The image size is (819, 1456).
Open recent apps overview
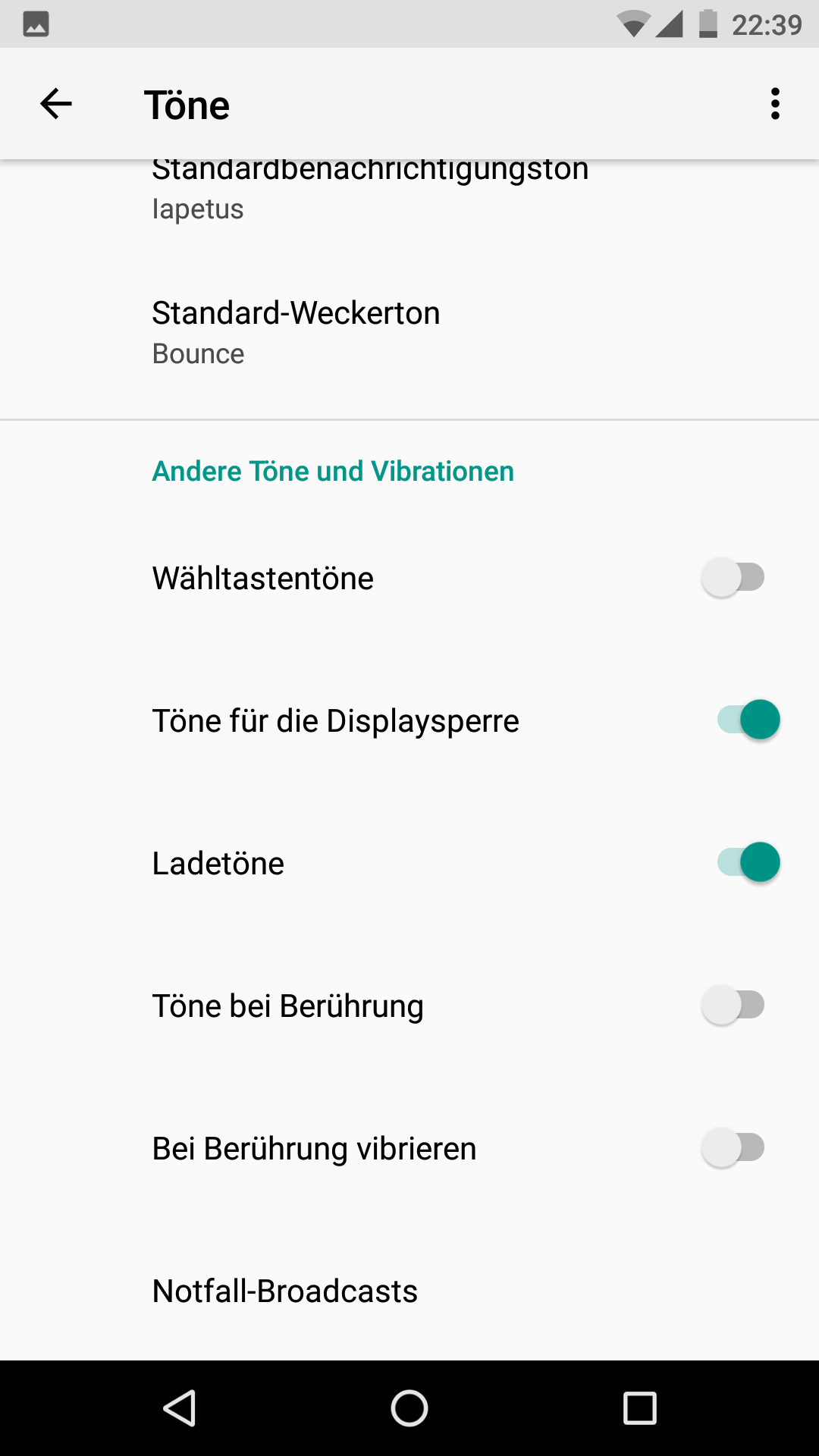tap(639, 1408)
